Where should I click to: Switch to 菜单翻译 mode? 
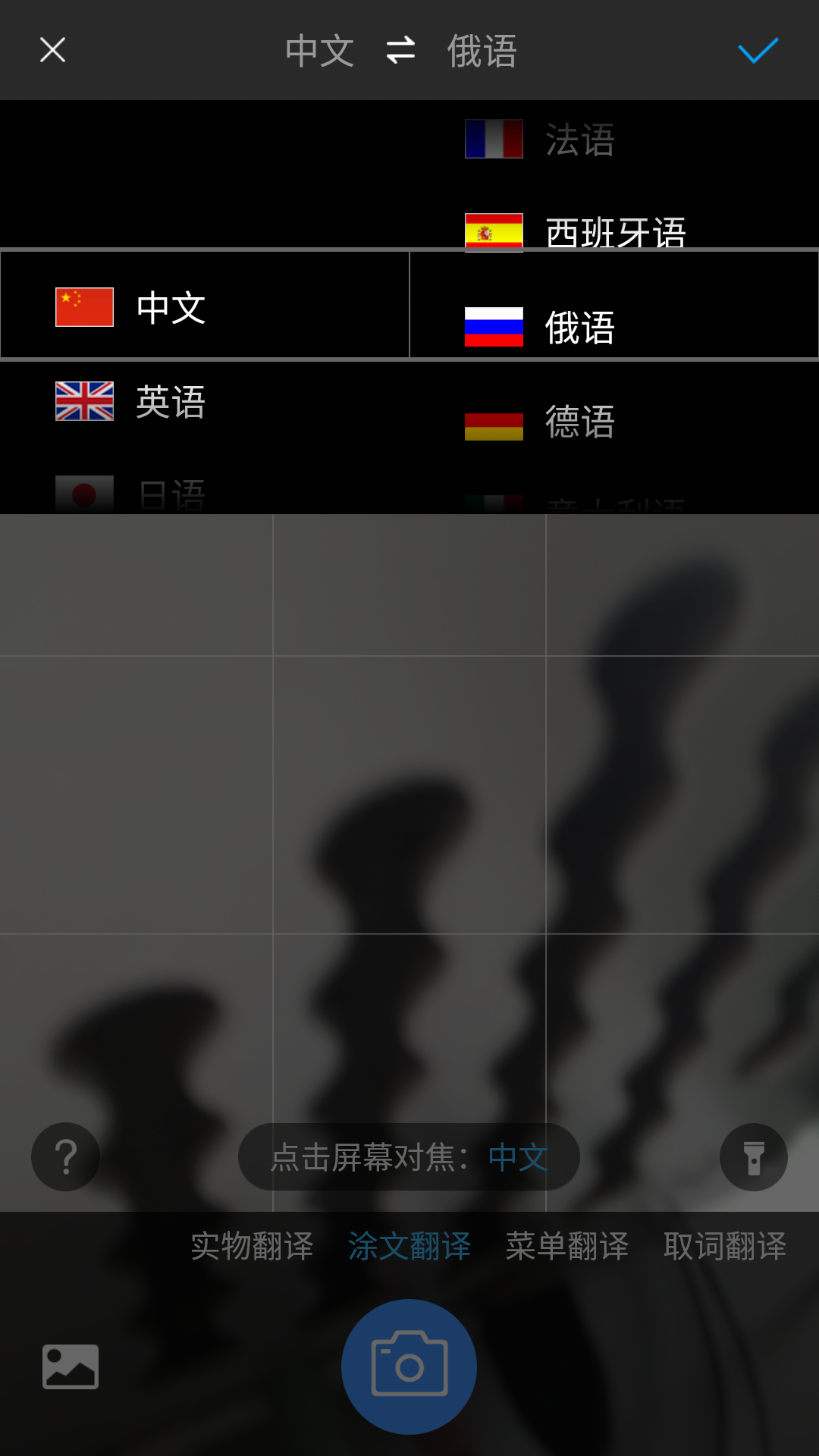click(x=567, y=1246)
